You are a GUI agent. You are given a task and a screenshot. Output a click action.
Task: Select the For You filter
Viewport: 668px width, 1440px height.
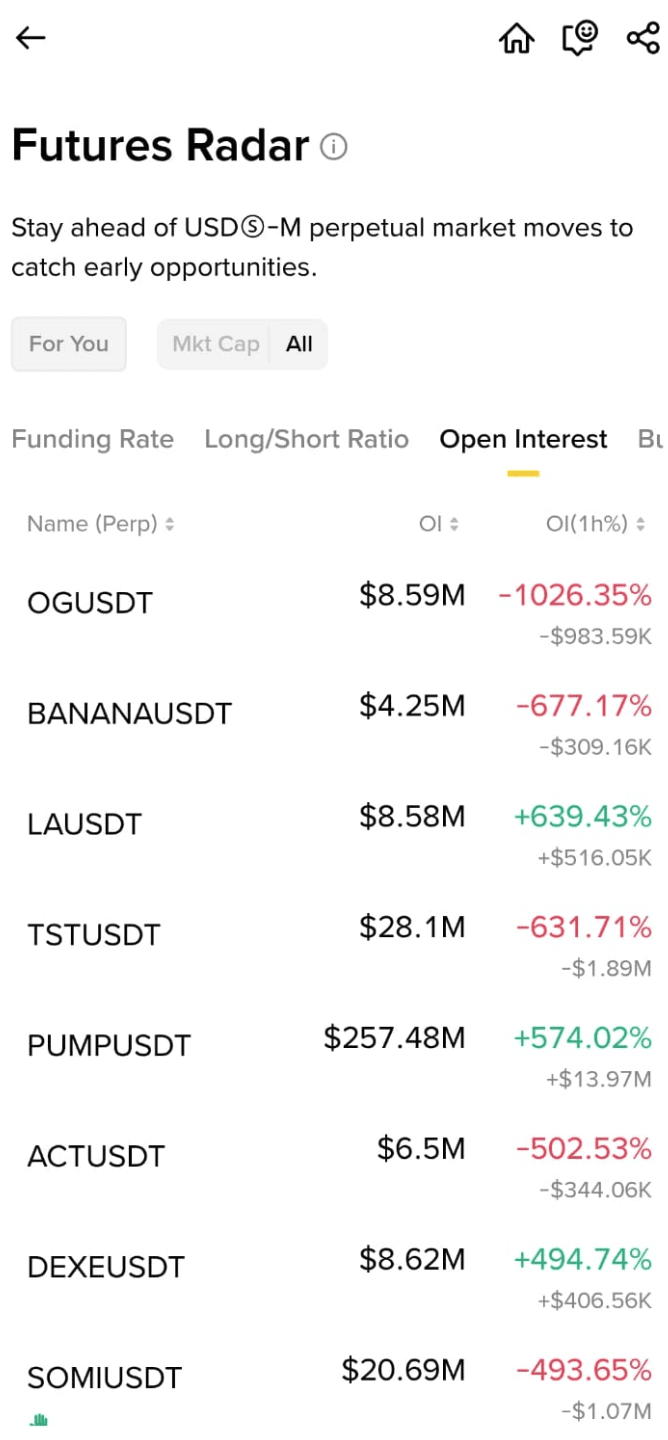pos(68,344)
